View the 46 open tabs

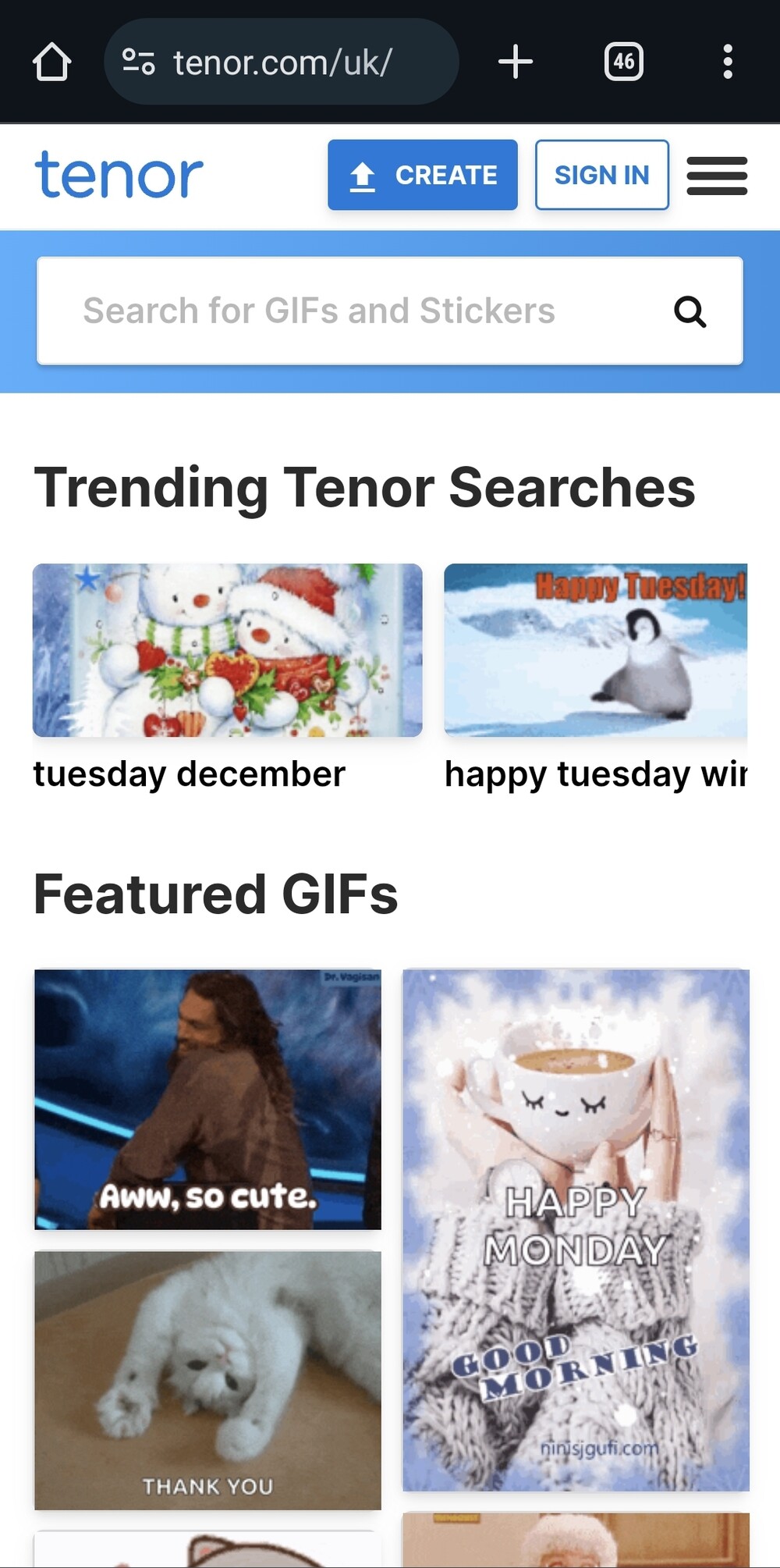623,62
